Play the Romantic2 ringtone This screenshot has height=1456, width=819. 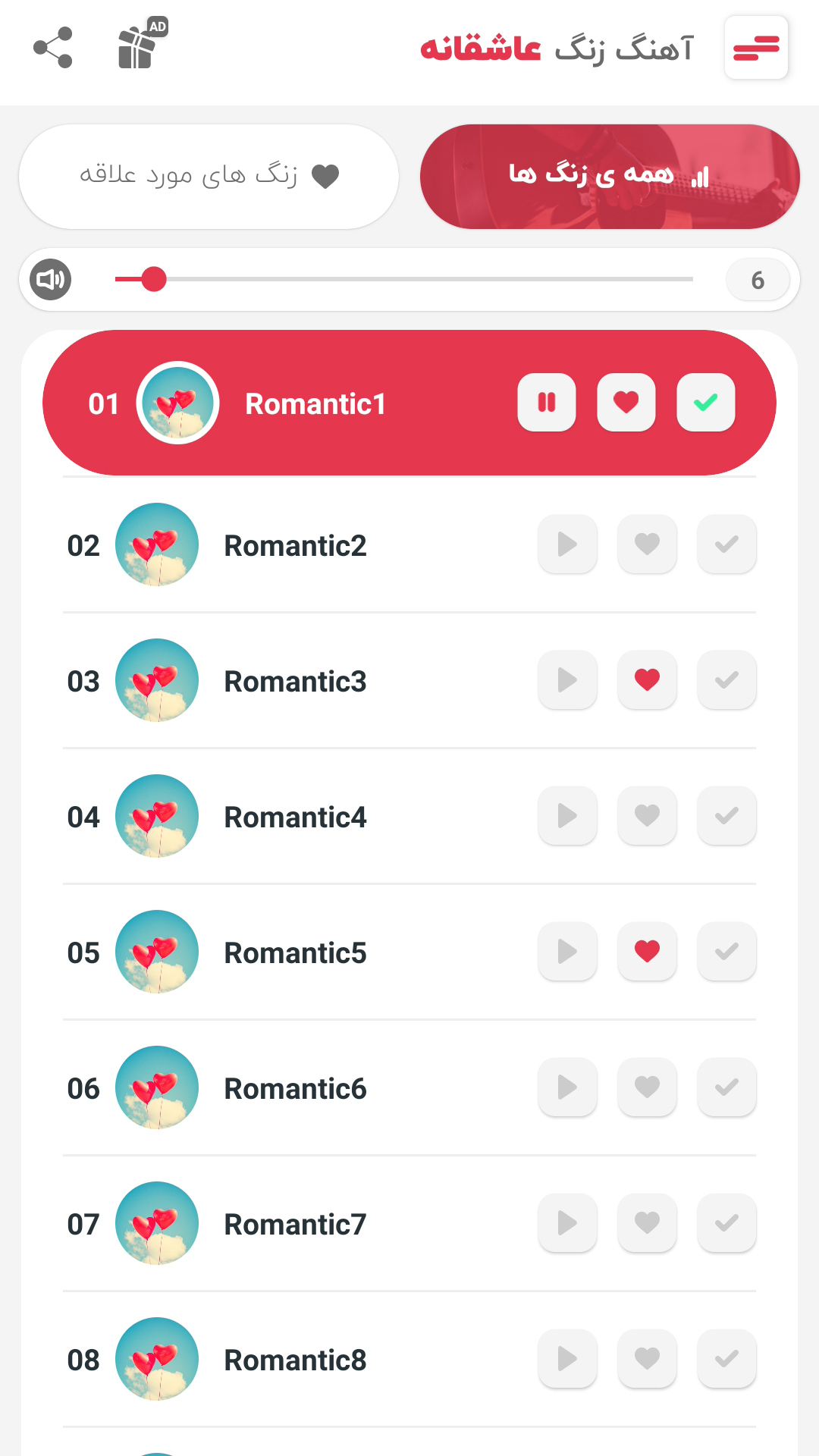[x=567, y=544]
